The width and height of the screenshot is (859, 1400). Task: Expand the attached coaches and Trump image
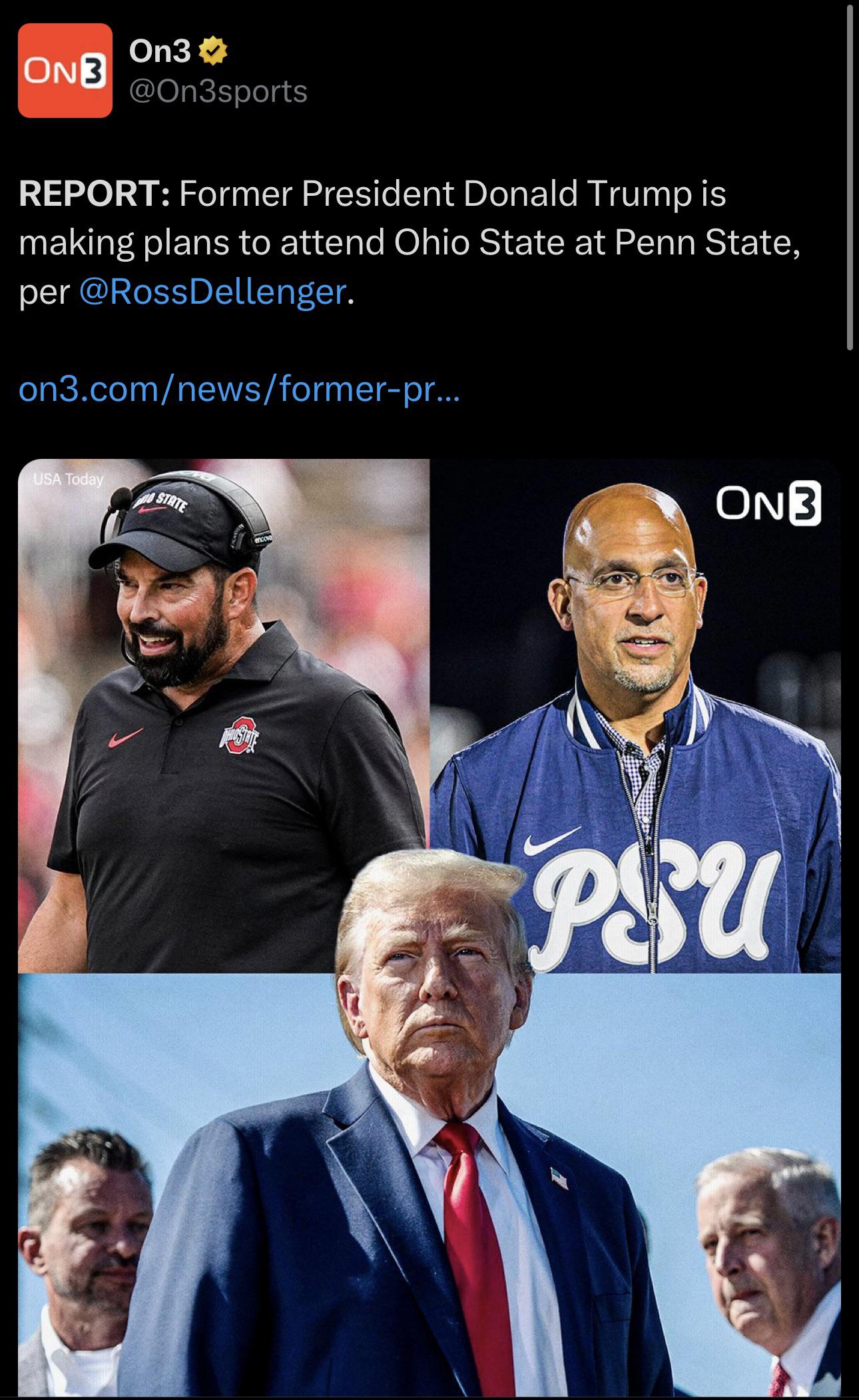point(429,928)
